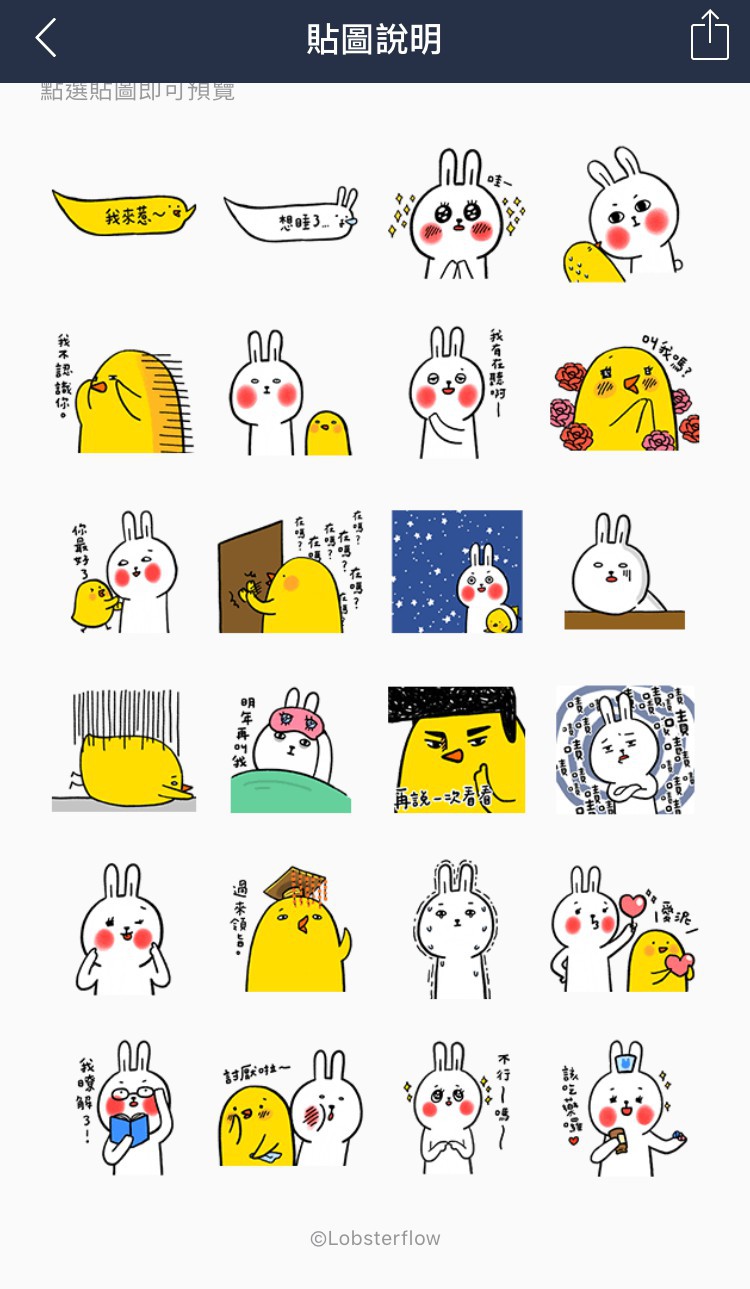750x1289 pixels.
Task: Preview the 明年再叫我 sleeping rabbit sticker
Action: (291, 750)
